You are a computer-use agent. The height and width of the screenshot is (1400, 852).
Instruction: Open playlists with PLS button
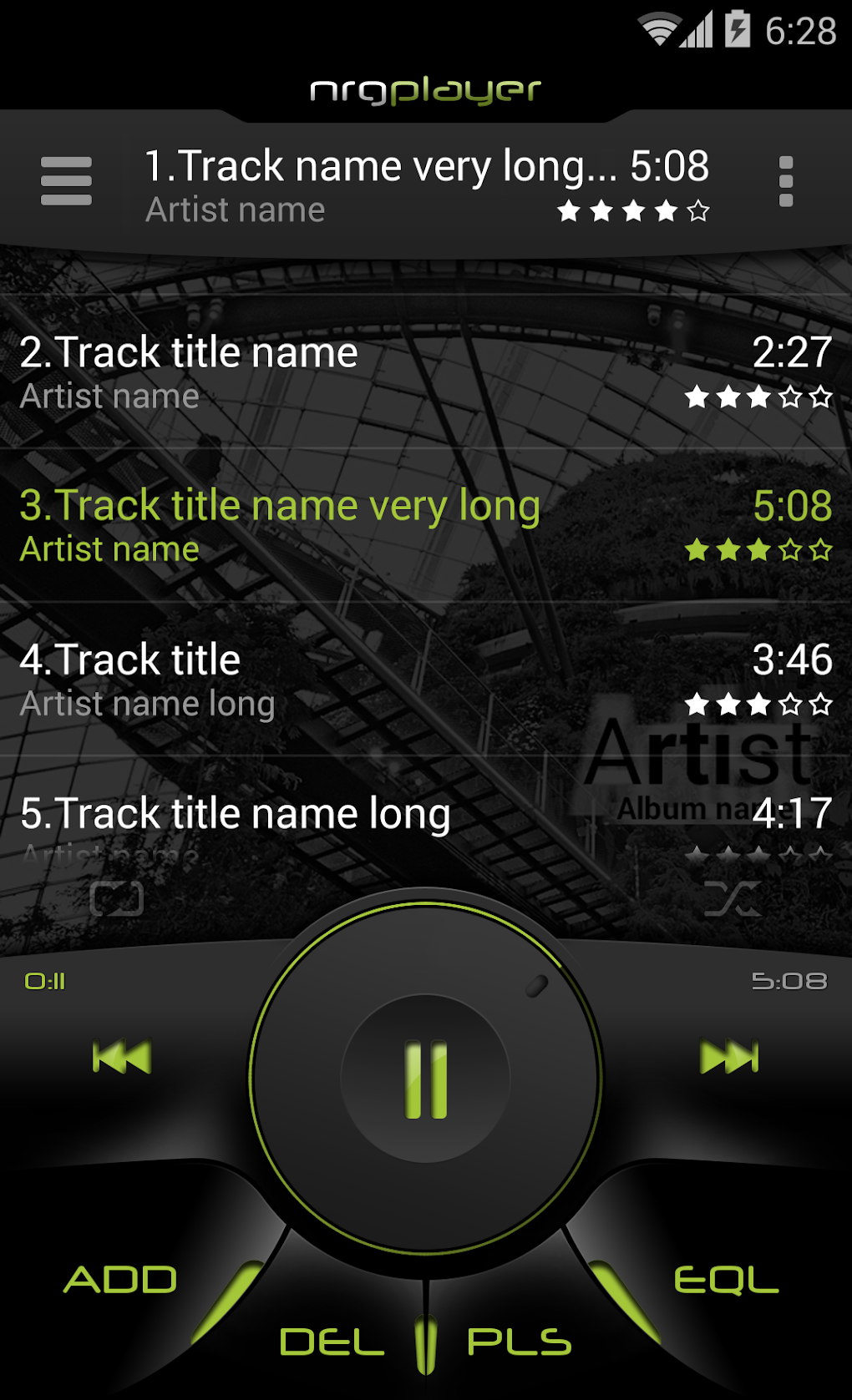[519, 1342]
